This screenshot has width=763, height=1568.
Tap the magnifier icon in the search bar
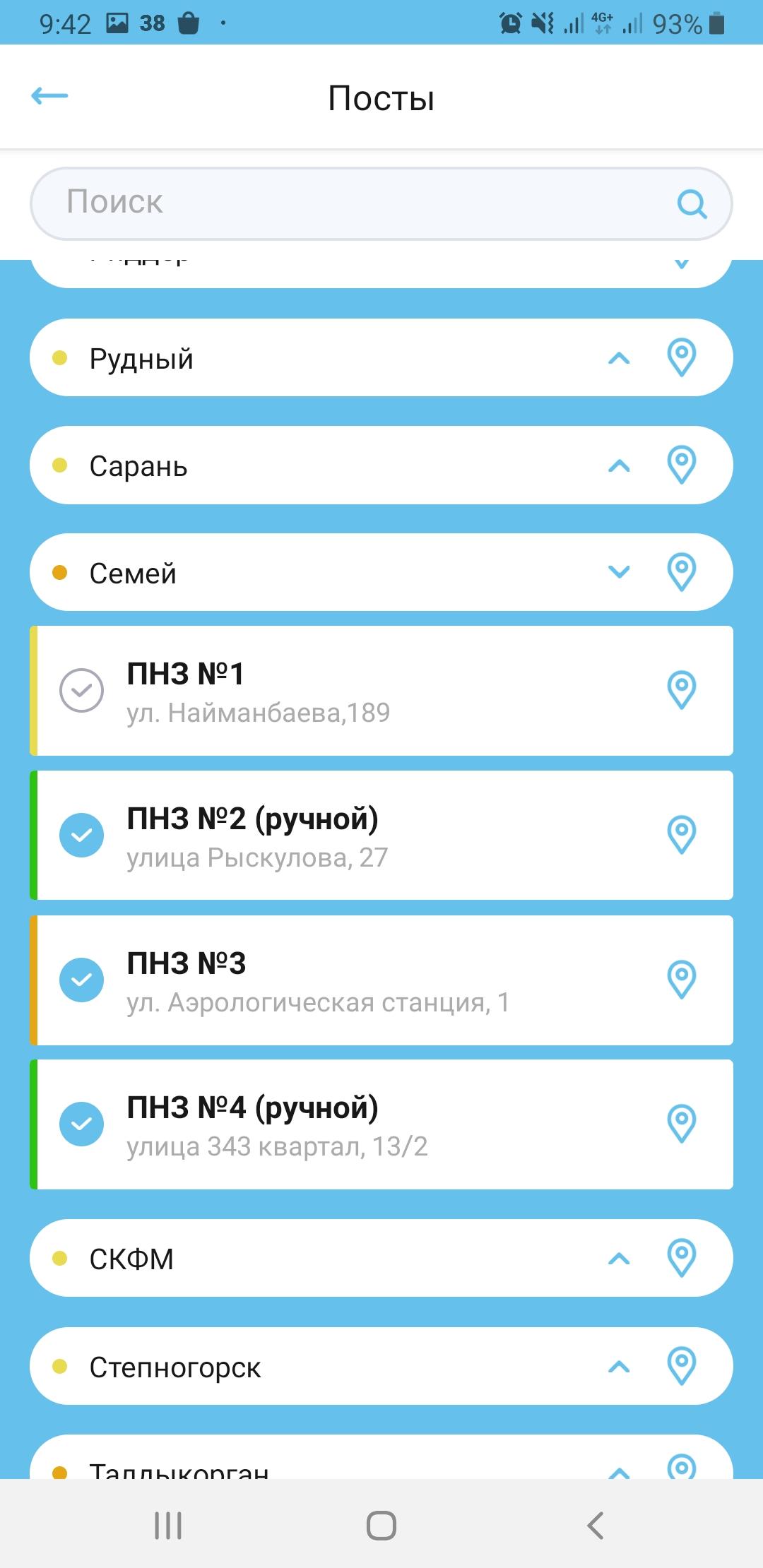[x=692, y=204]
